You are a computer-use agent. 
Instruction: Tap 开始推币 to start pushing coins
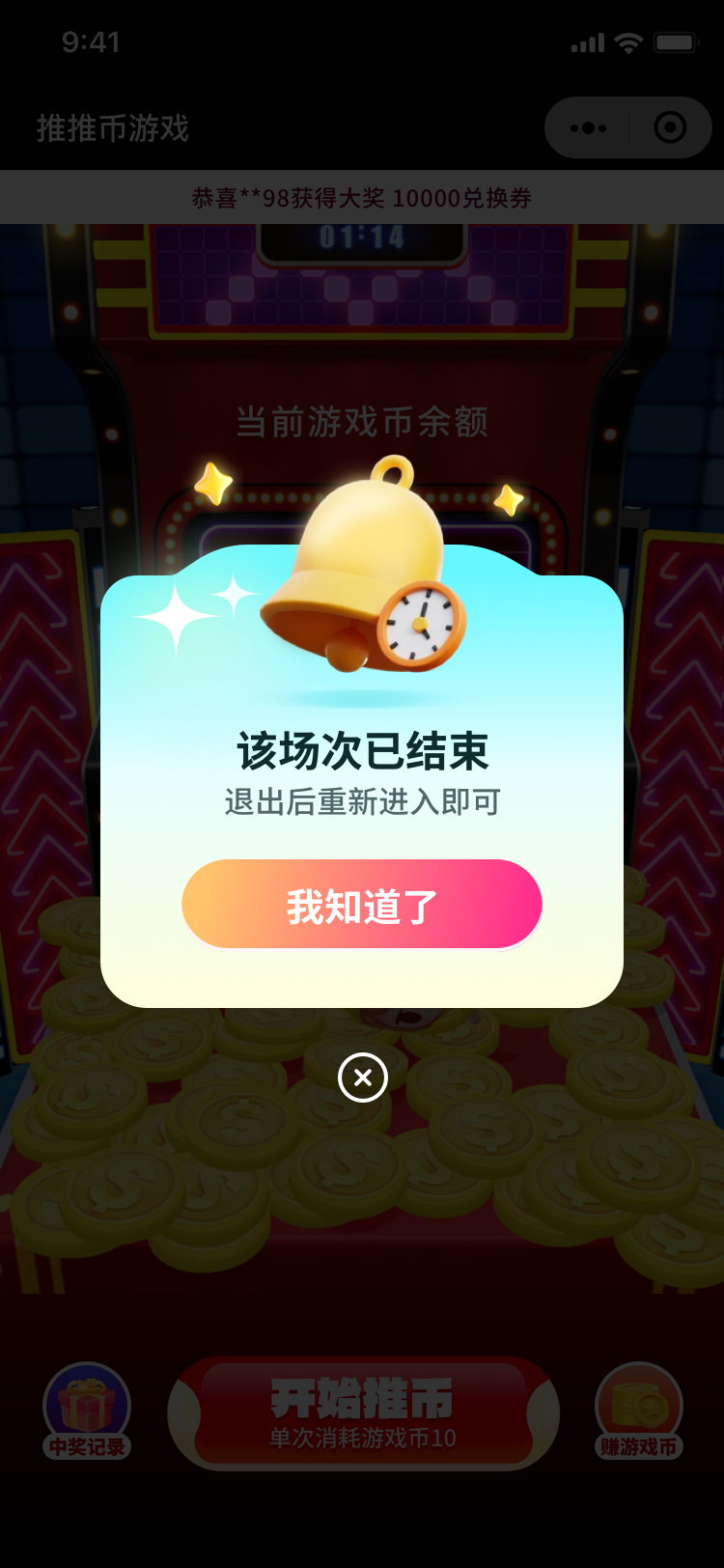point(363,1414)
